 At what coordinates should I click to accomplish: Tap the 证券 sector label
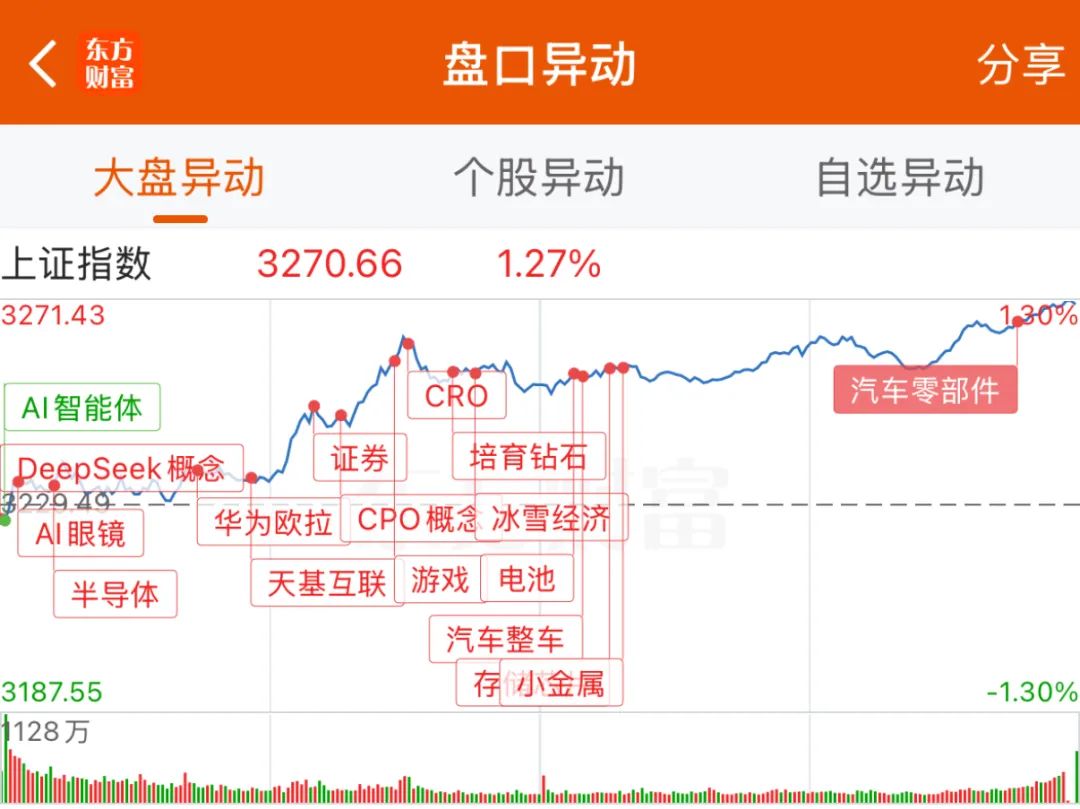tap(360, 458)
